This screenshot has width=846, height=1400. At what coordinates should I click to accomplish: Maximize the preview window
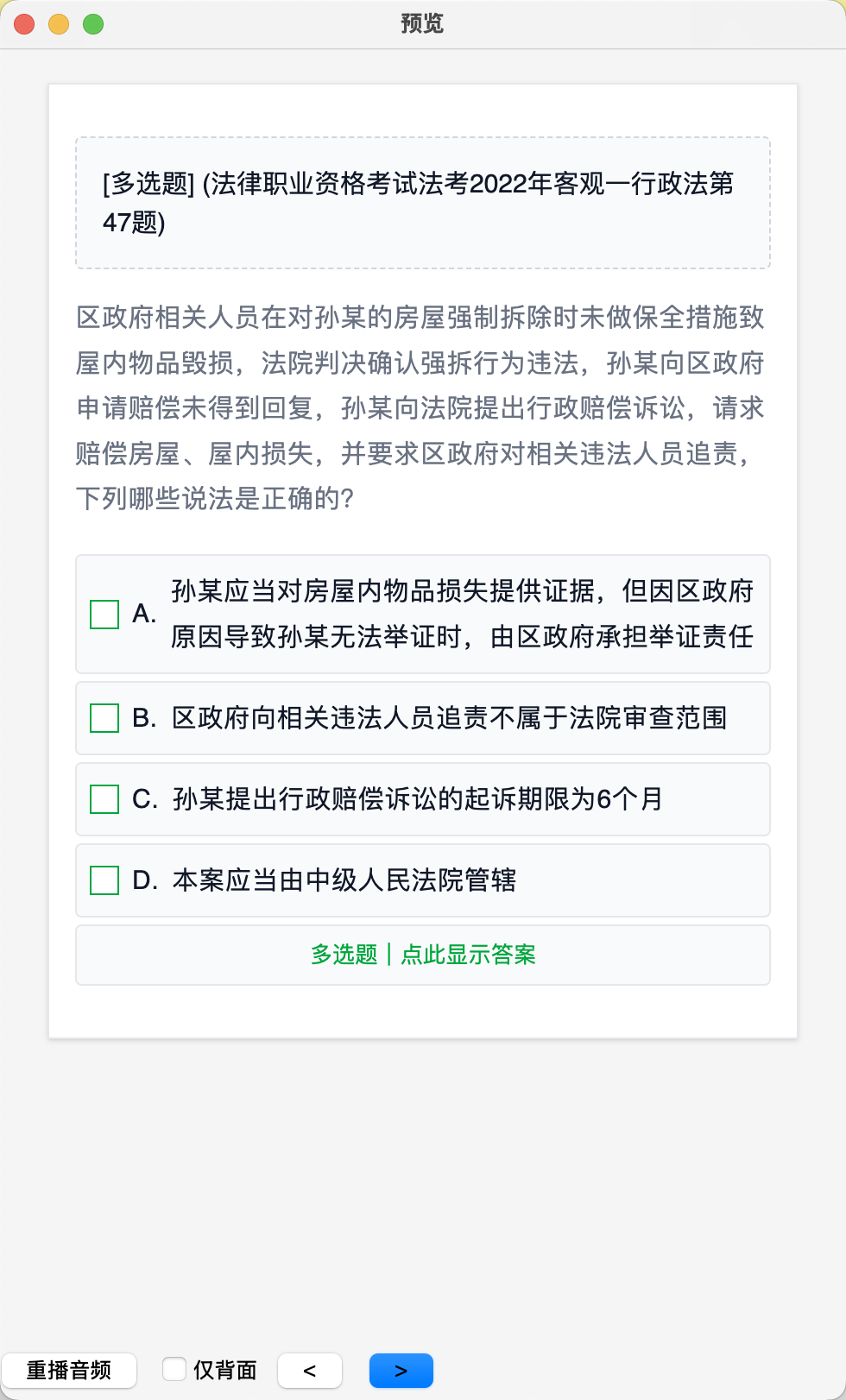[x=93, y=24]
